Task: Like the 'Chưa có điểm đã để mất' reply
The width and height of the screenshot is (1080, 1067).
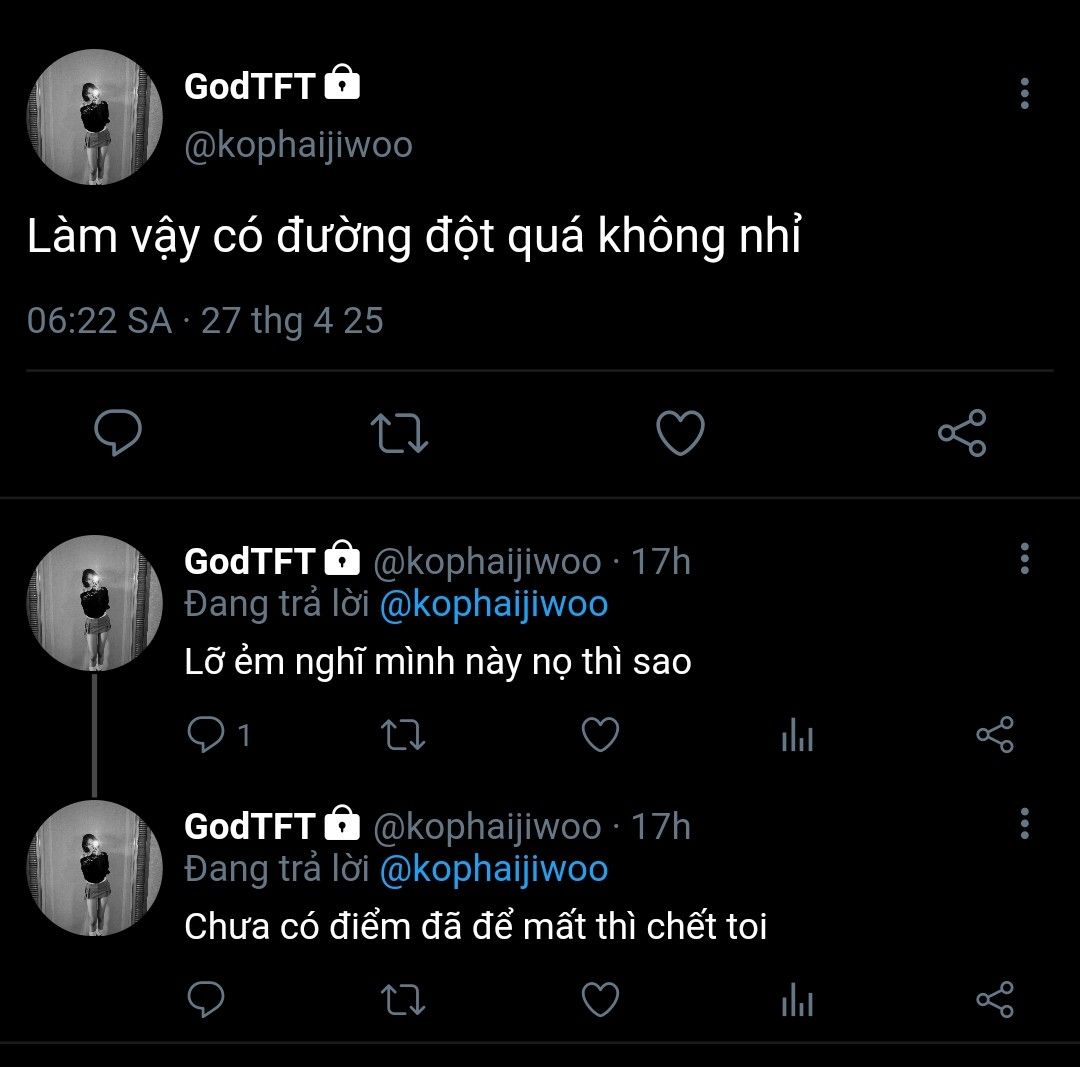Action: 600,1000
